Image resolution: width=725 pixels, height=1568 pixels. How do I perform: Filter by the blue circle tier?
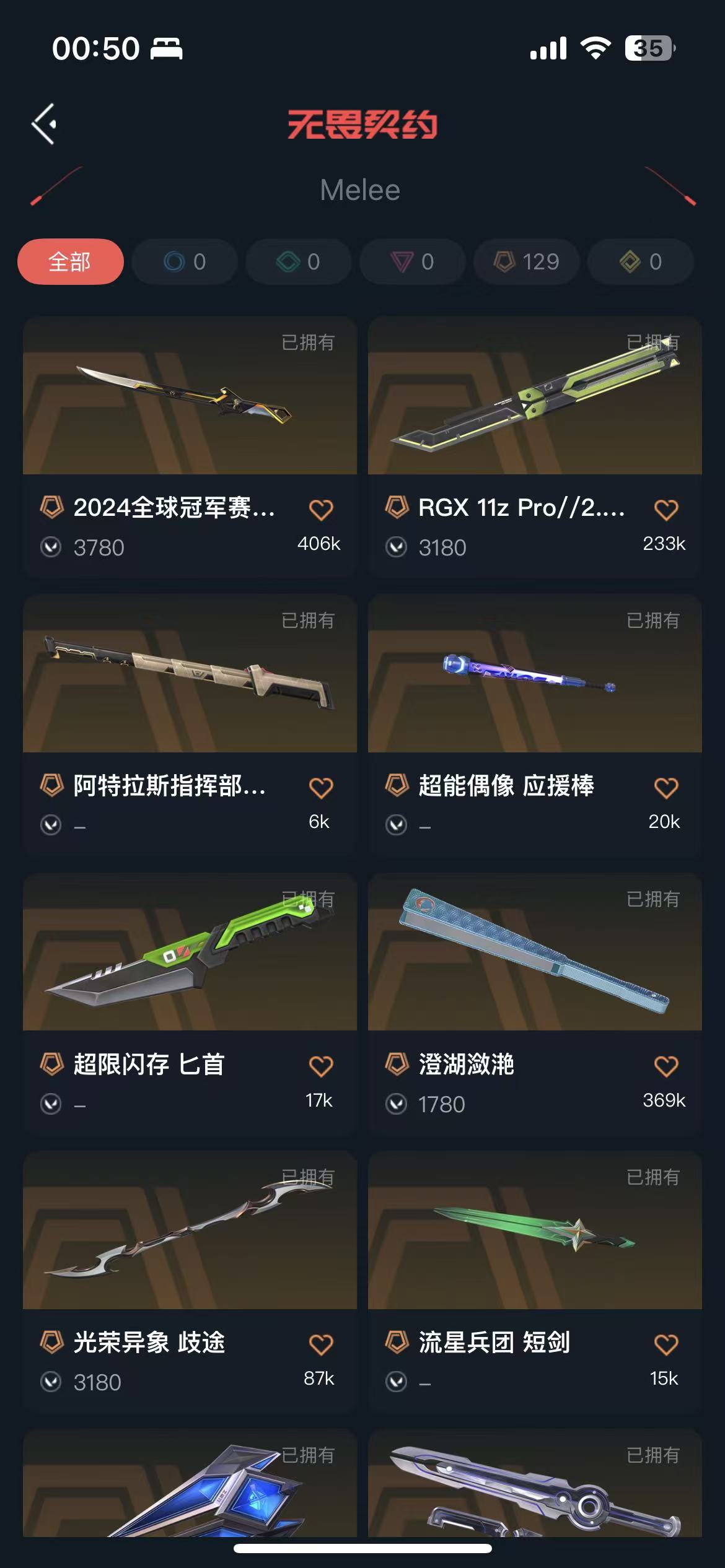tap(185, 261)
